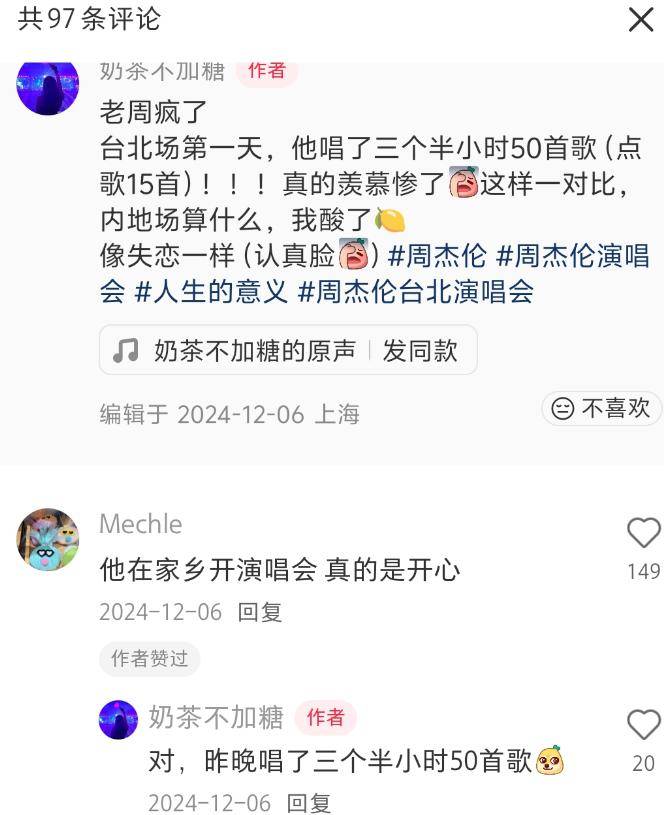Tap 不喜欢 to dislike this post
This screenshot has height=815, width=664.
(602, 408)
